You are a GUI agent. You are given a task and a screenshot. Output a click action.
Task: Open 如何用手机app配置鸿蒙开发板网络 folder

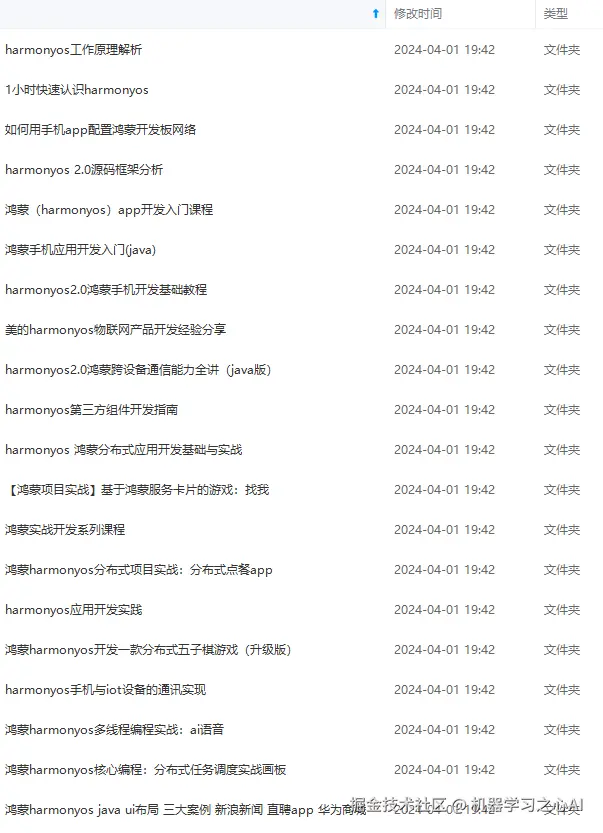100,130
